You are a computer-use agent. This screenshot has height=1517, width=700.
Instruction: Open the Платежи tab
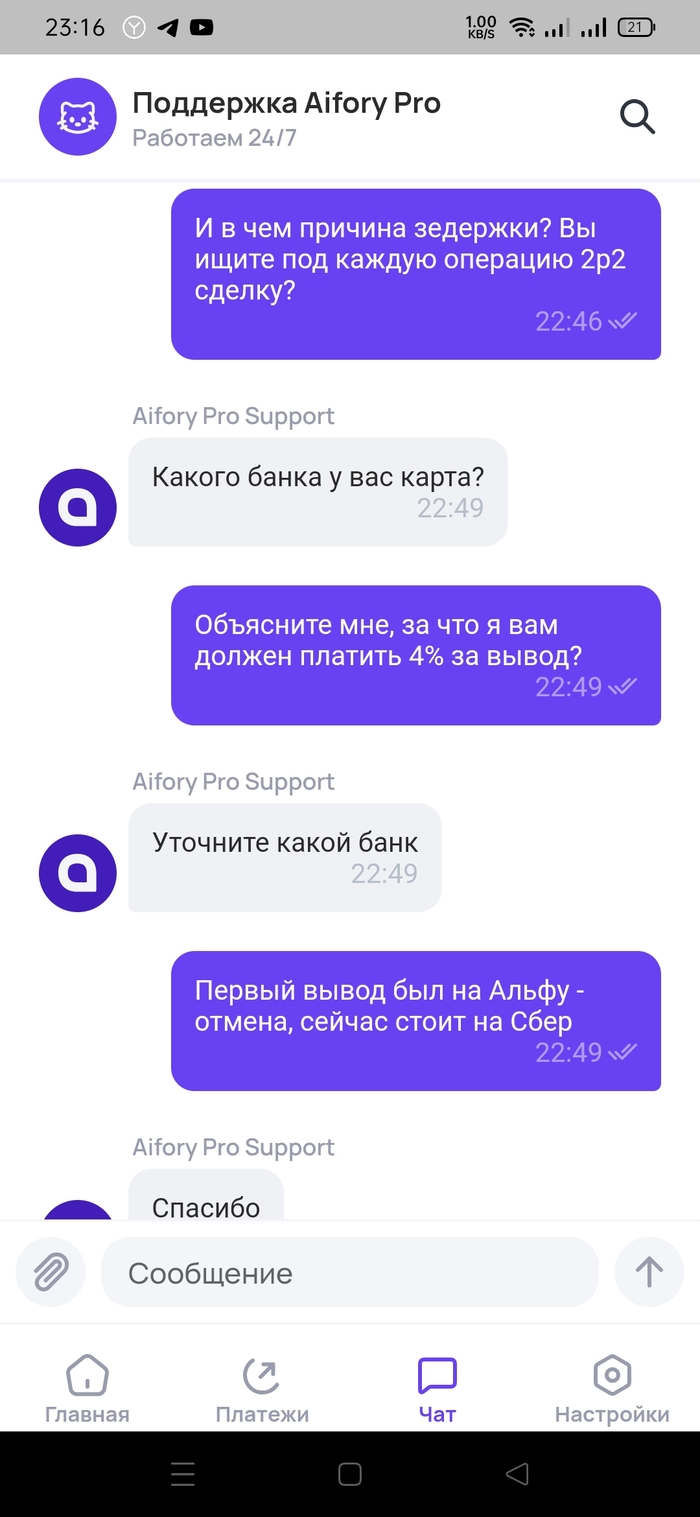click(262, 1389)
